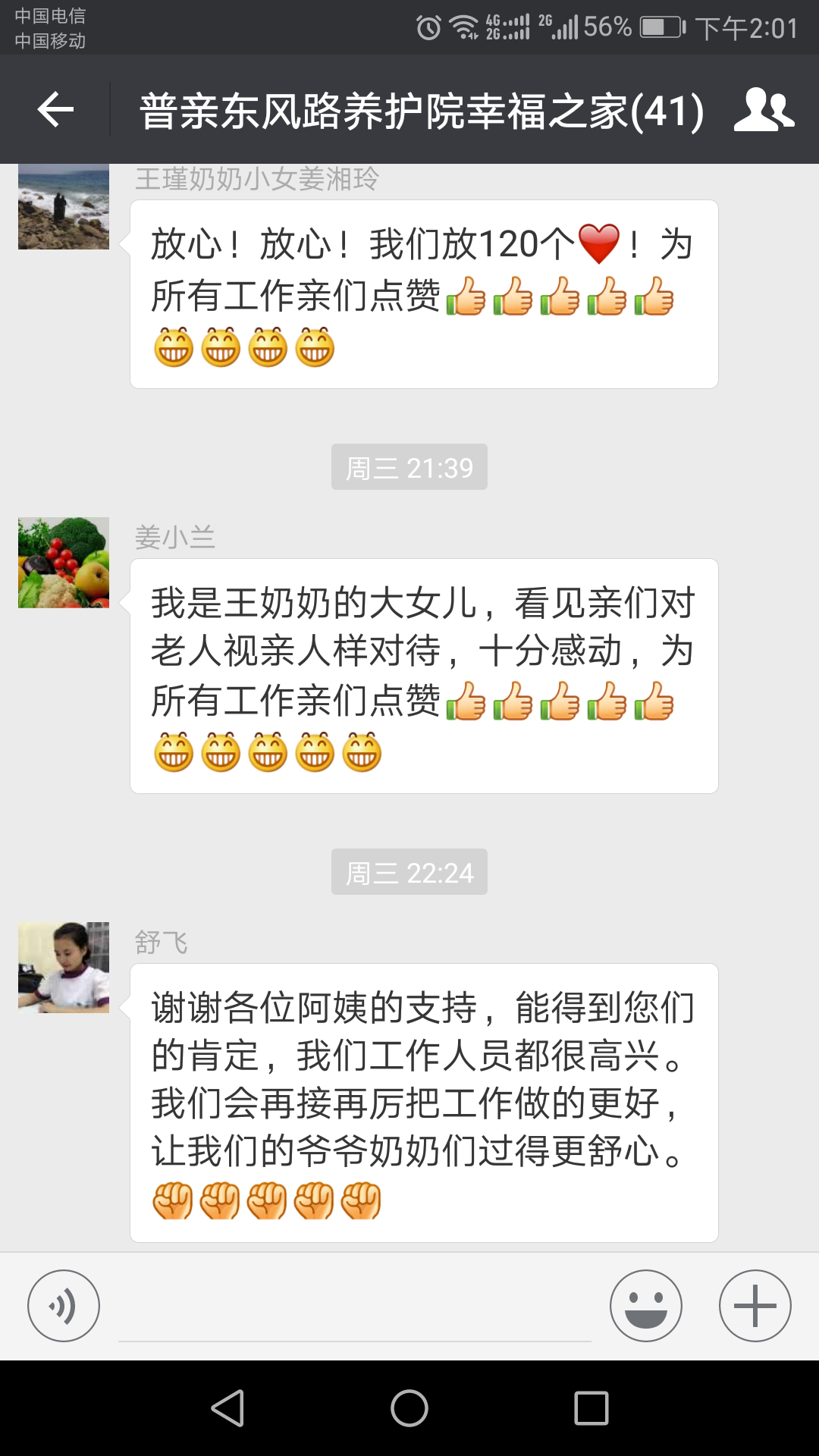This screenshot has width=819, height=1456.
Task: Open the plus attachment menu
Action: click(755, 1306)
